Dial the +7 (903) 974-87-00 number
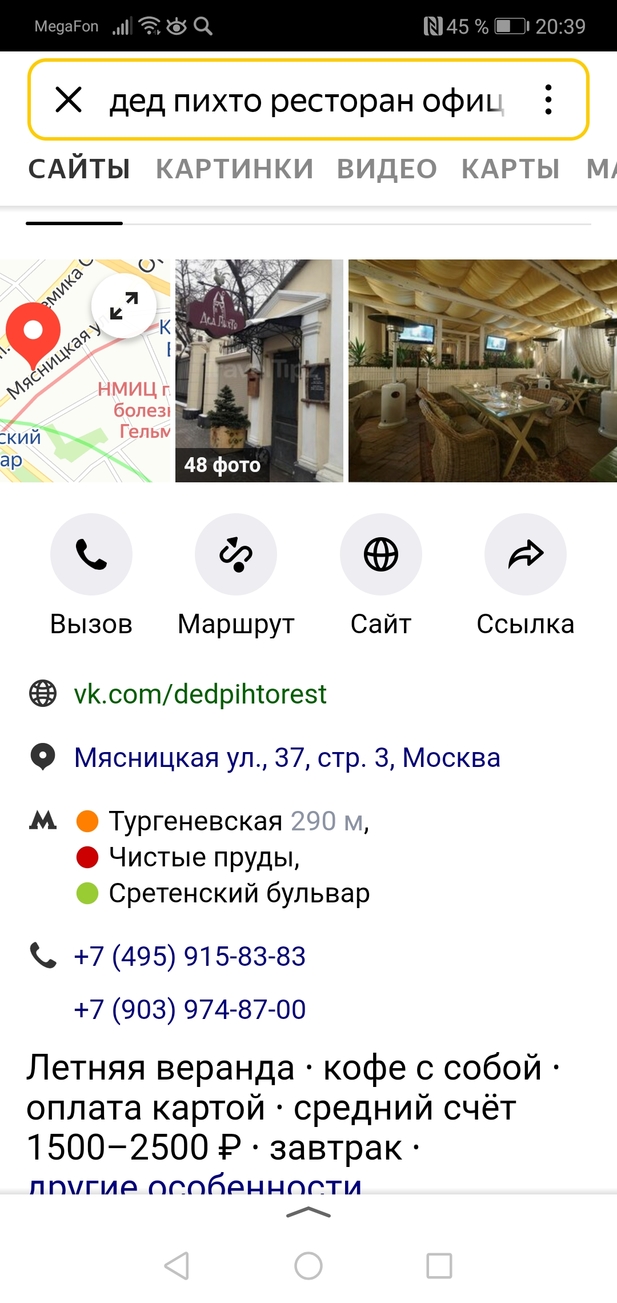The height and width of the screenshot is (1303, 617). point(190,1010)
